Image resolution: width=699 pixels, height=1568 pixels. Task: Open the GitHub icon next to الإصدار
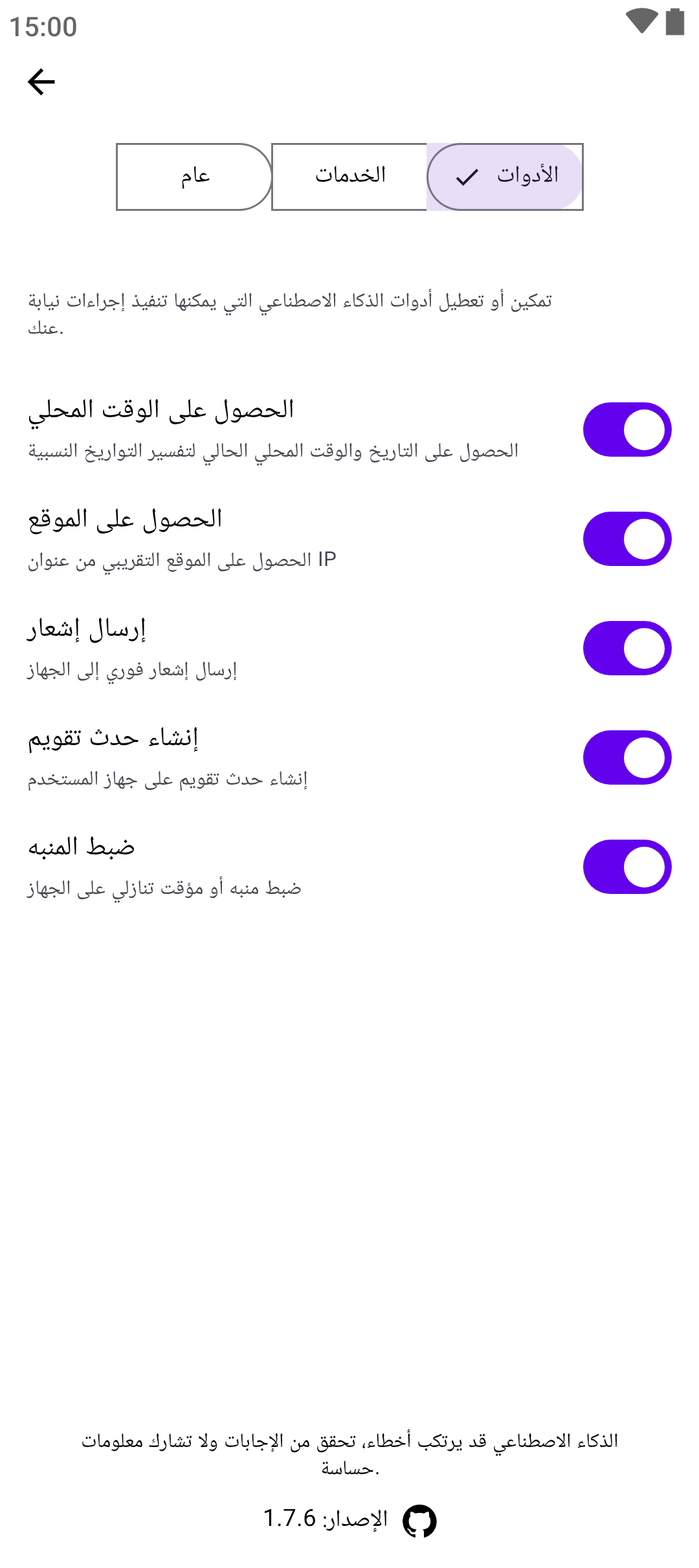419,1521
